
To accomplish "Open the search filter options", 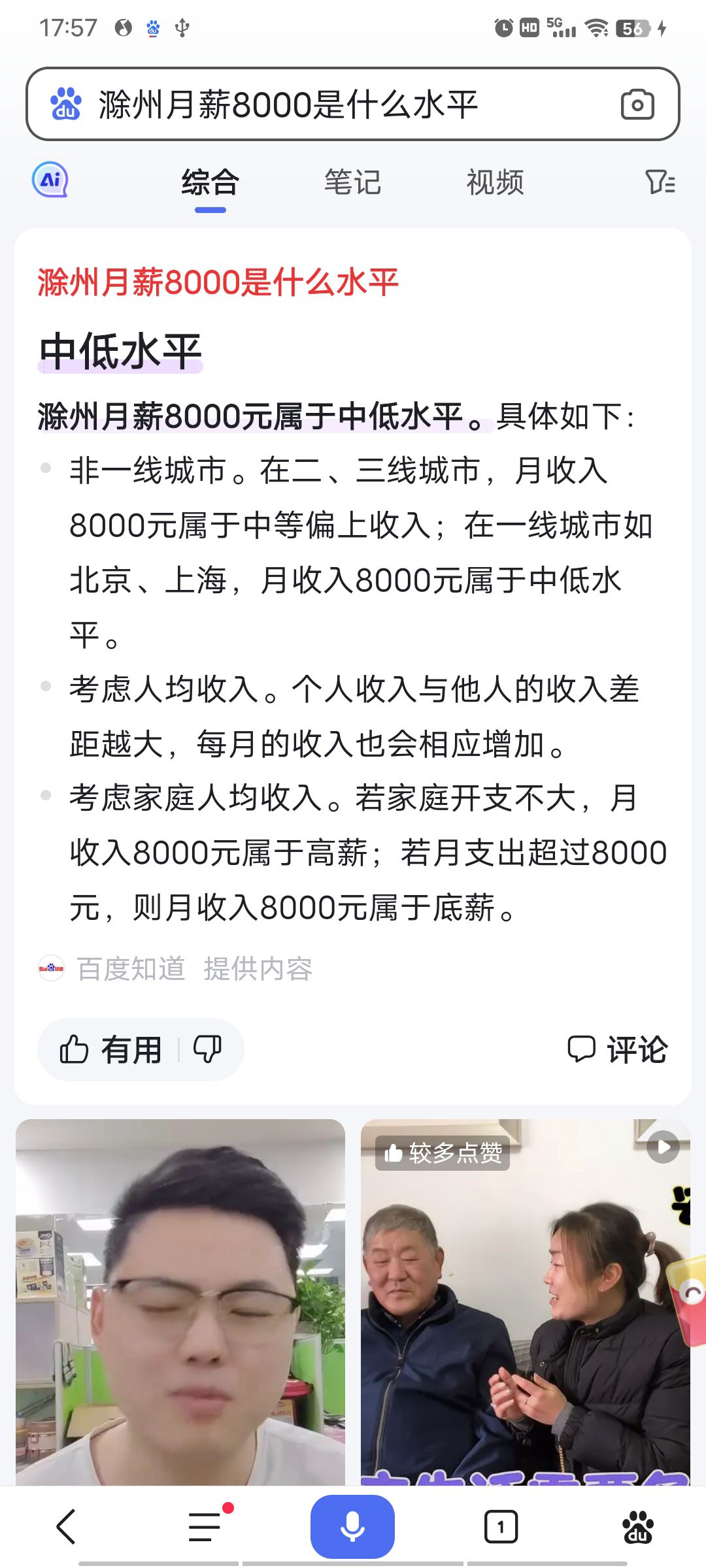I will coord(660,182).
